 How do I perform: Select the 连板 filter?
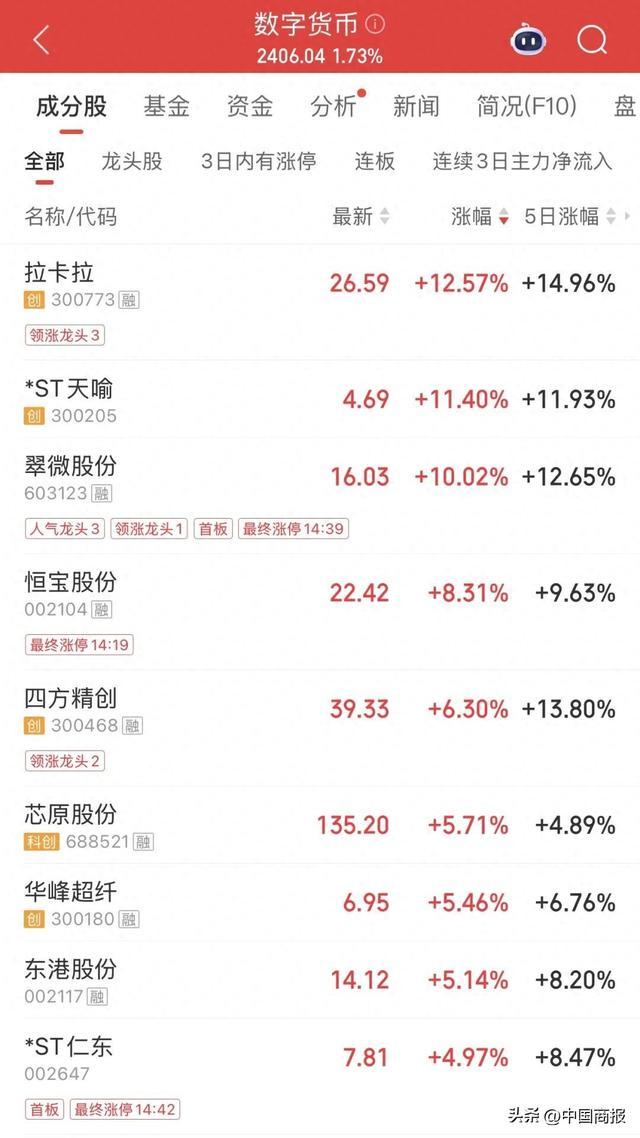point(374,161)
